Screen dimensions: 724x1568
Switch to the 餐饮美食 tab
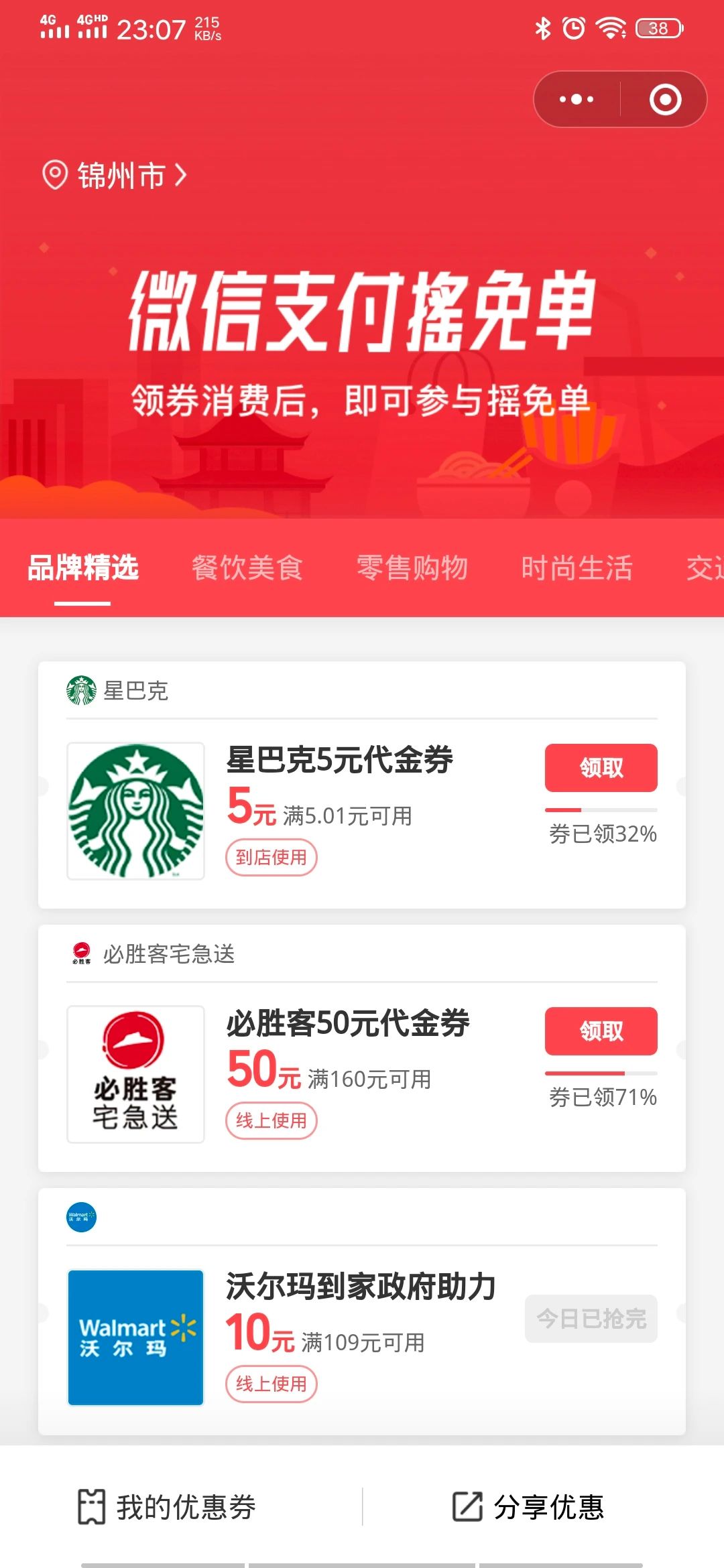pos(247,568)
